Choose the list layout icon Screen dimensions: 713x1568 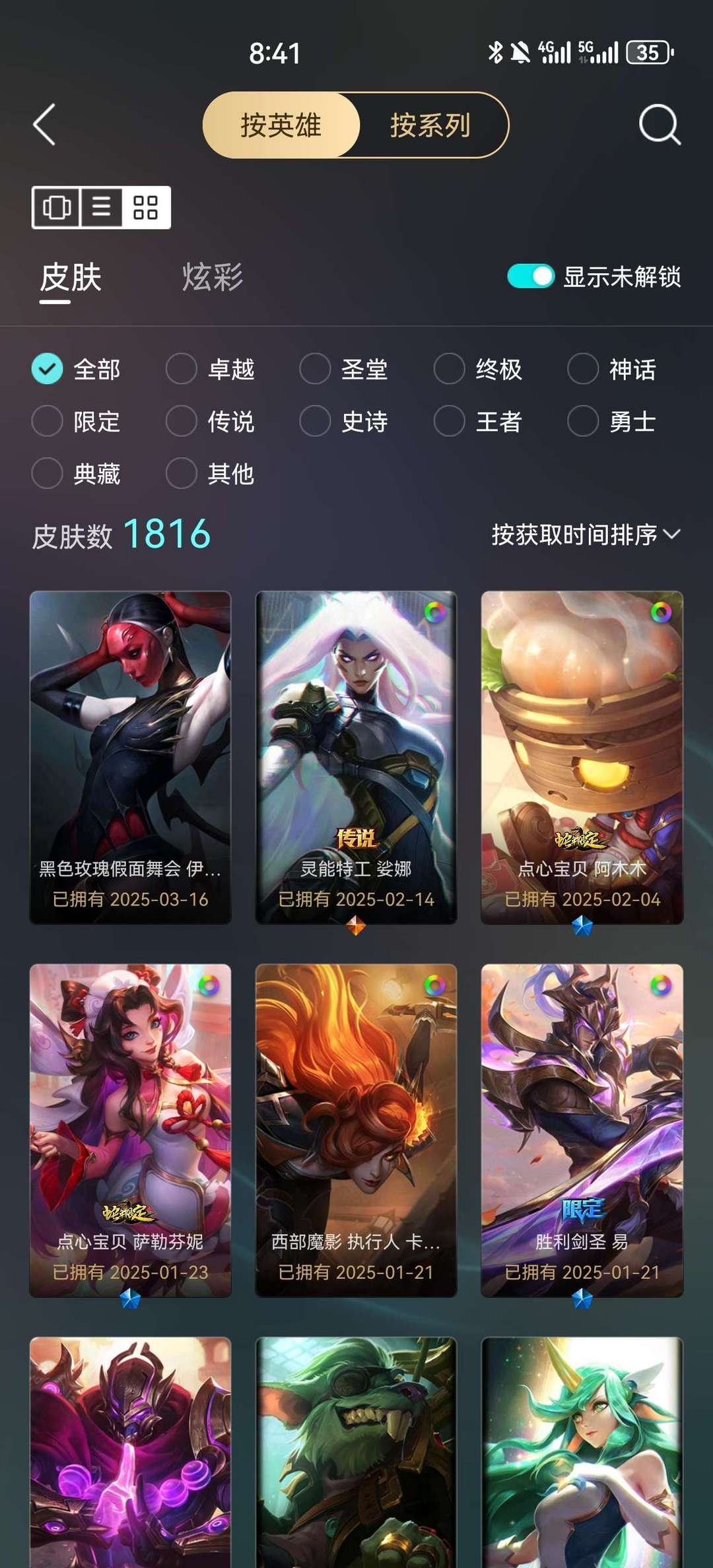click(x=101, y=207)
